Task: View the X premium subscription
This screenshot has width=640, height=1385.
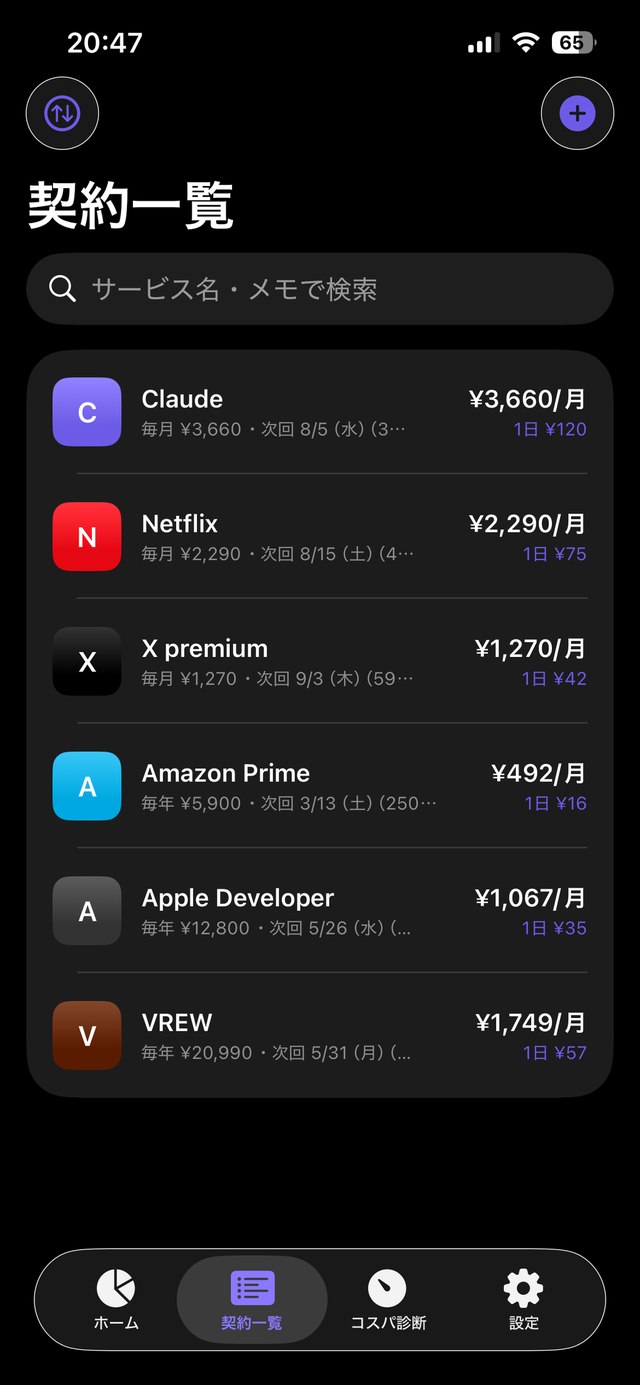Action: click(x=320, y=661)
